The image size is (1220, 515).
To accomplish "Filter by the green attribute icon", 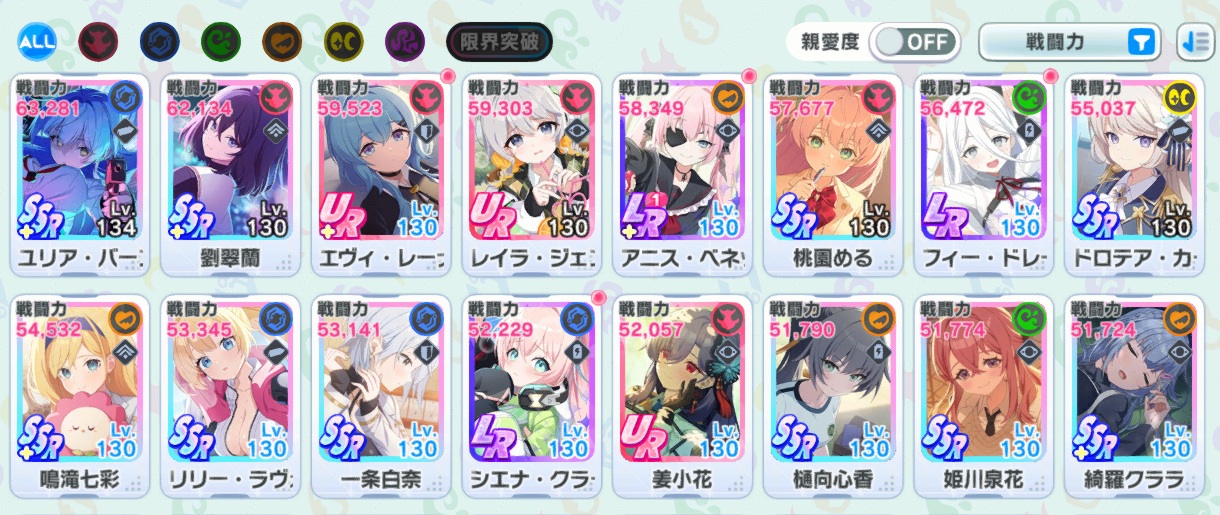I will 221,42.
